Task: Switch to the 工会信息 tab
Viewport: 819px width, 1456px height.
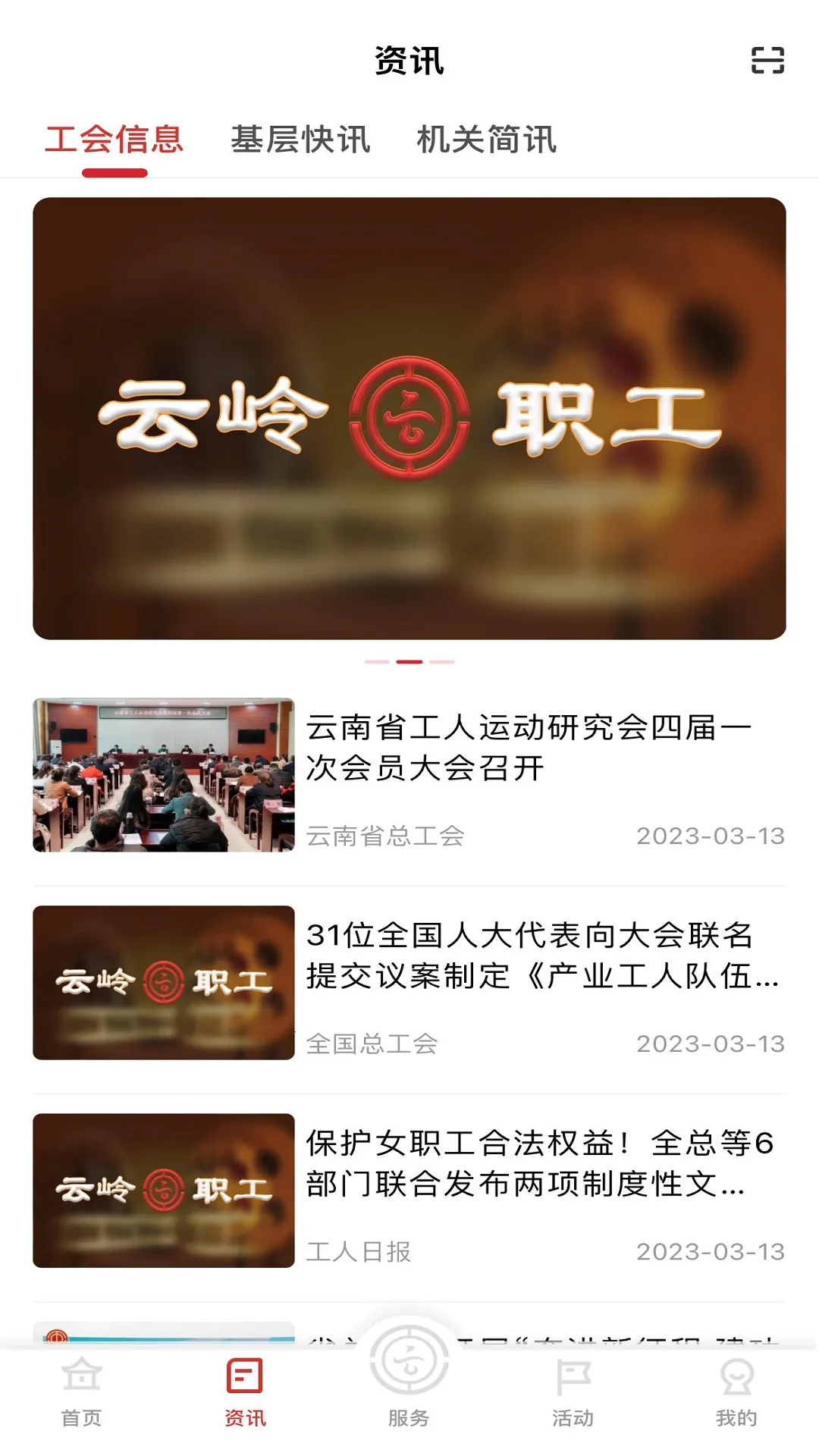Action: 116,139
